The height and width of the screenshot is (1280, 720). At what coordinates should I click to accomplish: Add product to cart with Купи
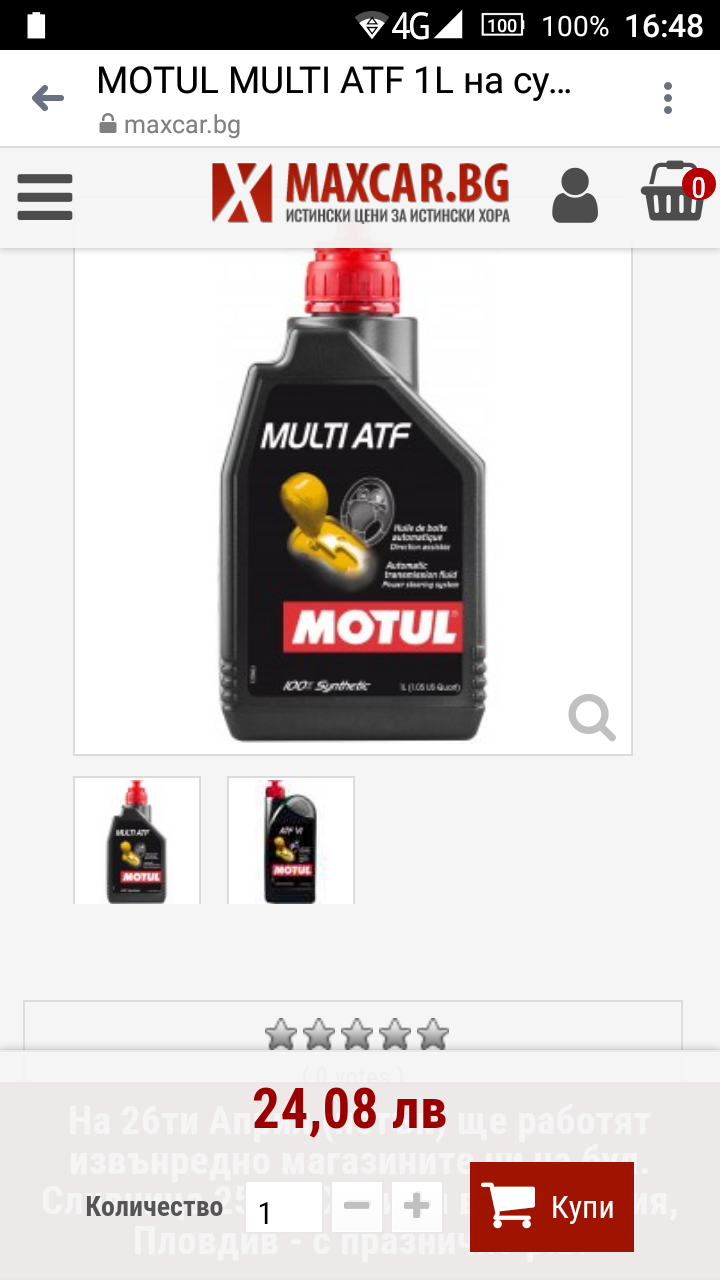[552, 1207]
